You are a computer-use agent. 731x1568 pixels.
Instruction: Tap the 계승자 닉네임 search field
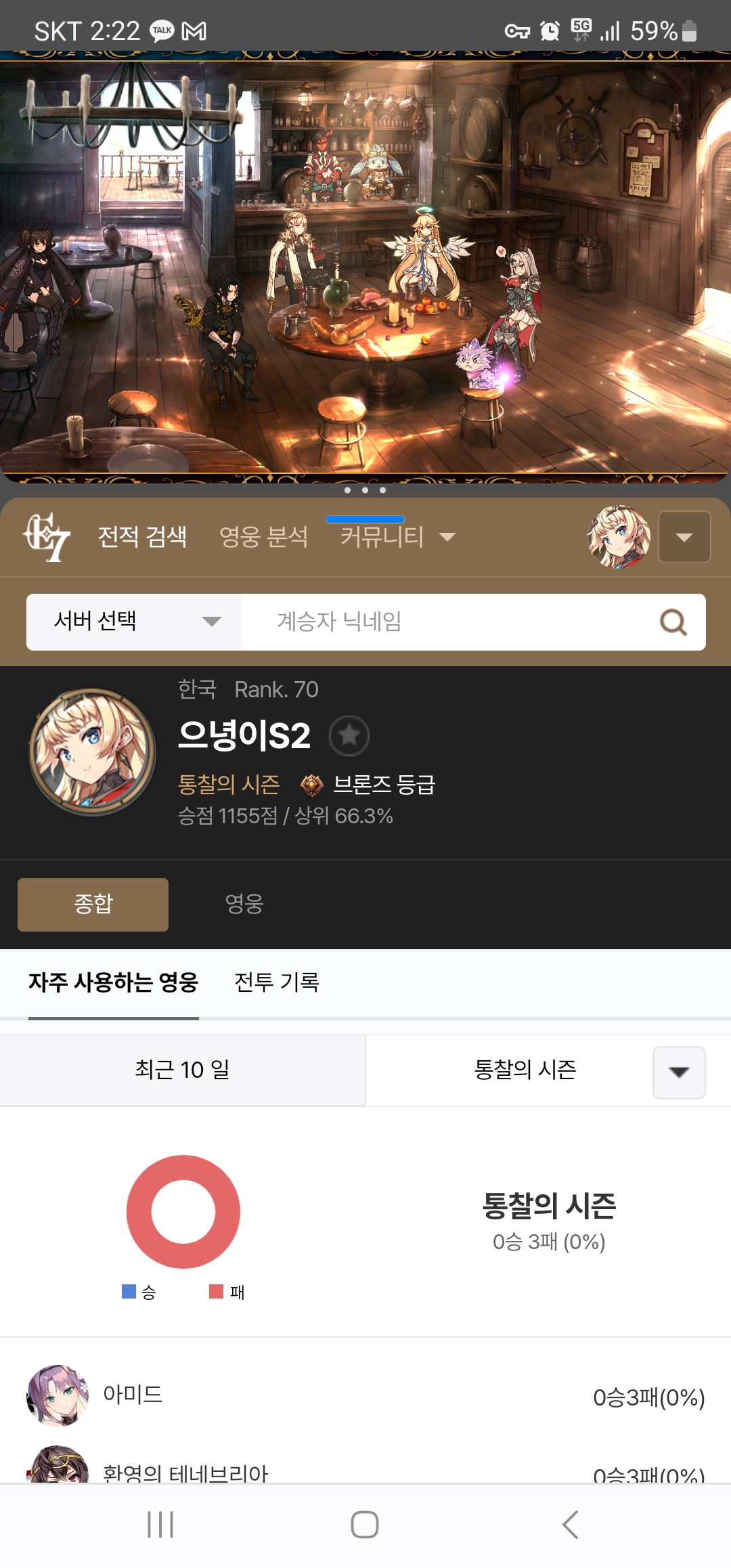447,622
